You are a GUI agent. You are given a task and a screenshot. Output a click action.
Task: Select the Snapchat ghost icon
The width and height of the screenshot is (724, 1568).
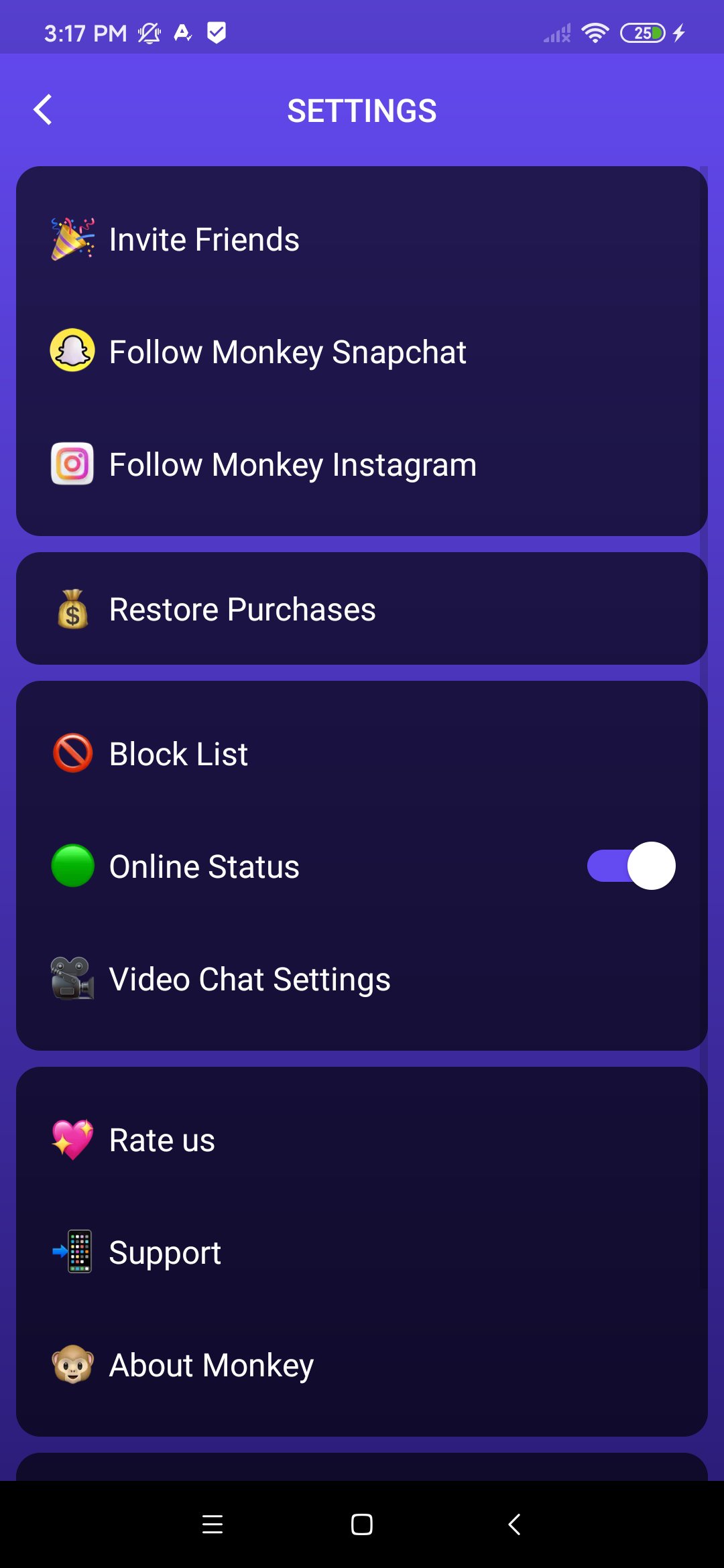72,351
